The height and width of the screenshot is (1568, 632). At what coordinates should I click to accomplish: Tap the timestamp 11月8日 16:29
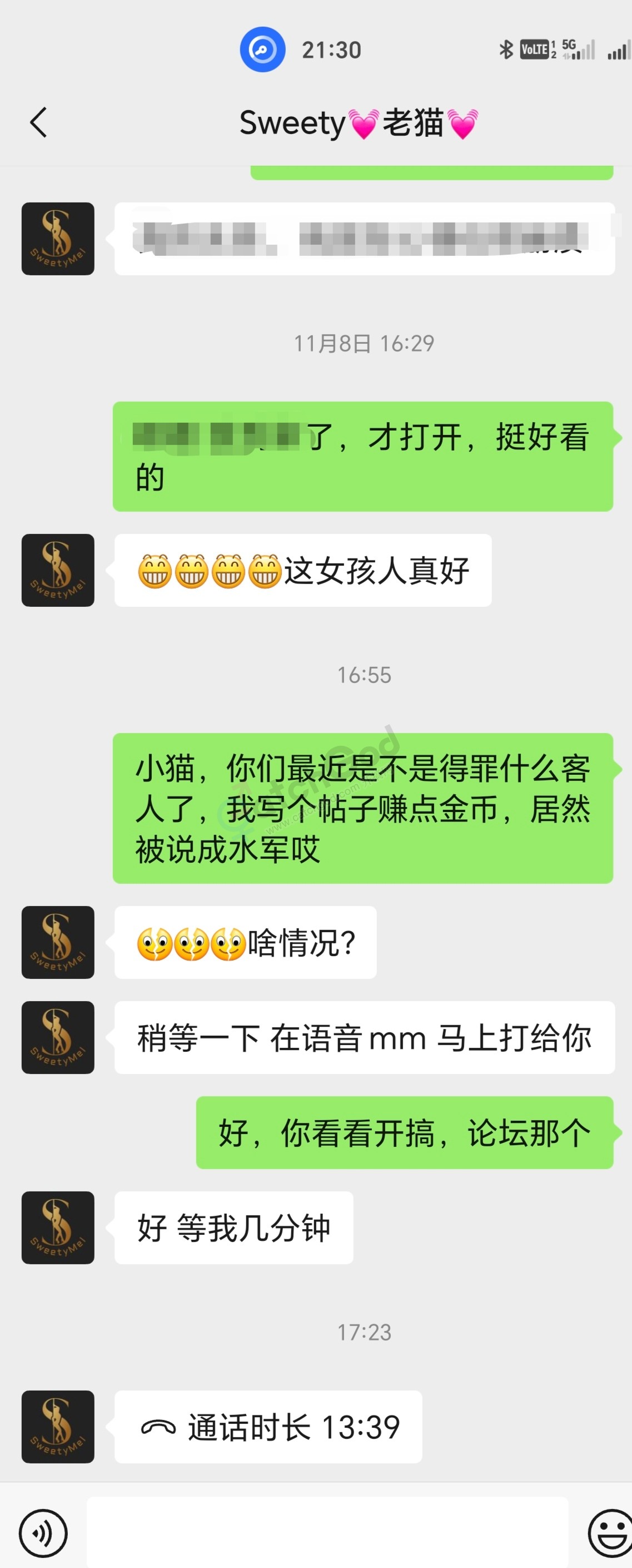365,342
